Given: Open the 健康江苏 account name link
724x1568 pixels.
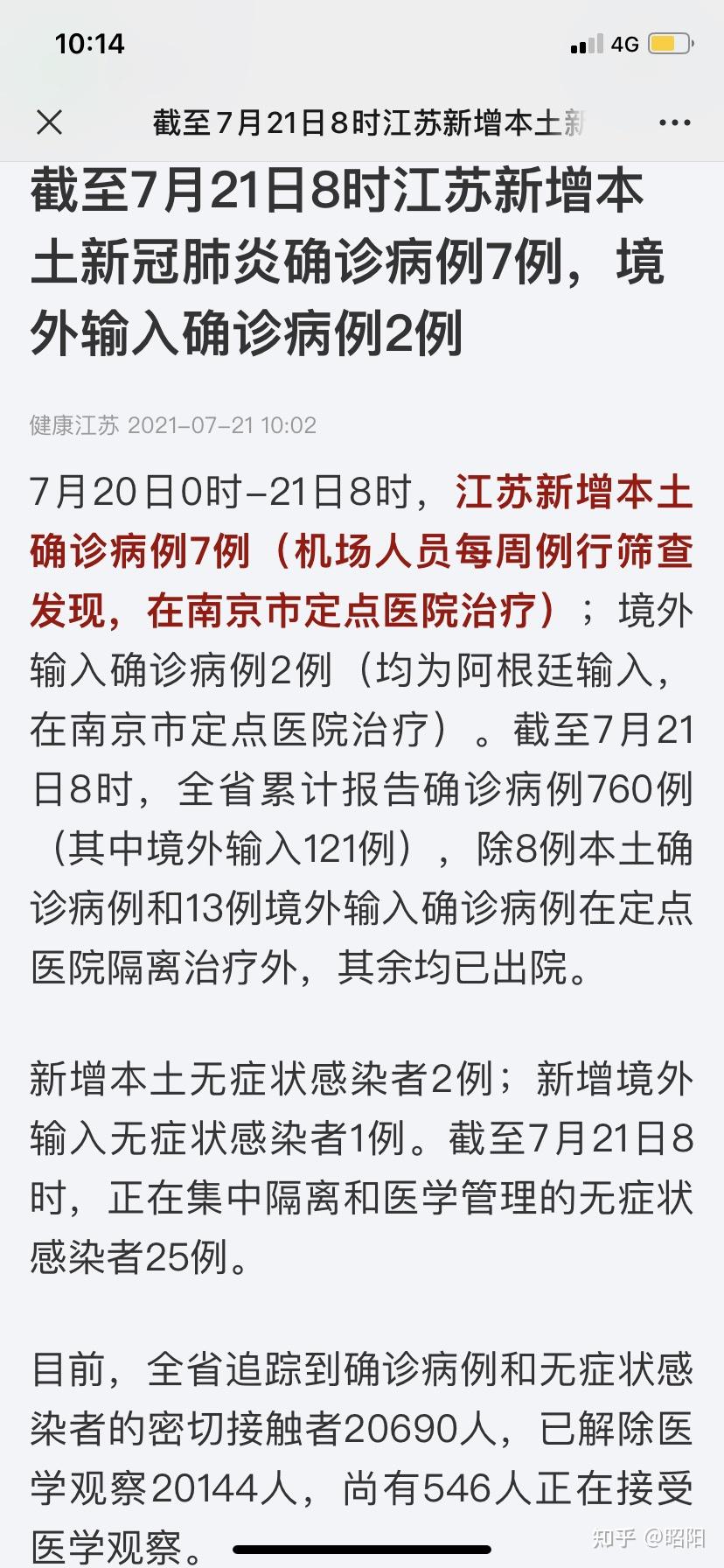Looking at the screenshot, I should tap(74, 425).
